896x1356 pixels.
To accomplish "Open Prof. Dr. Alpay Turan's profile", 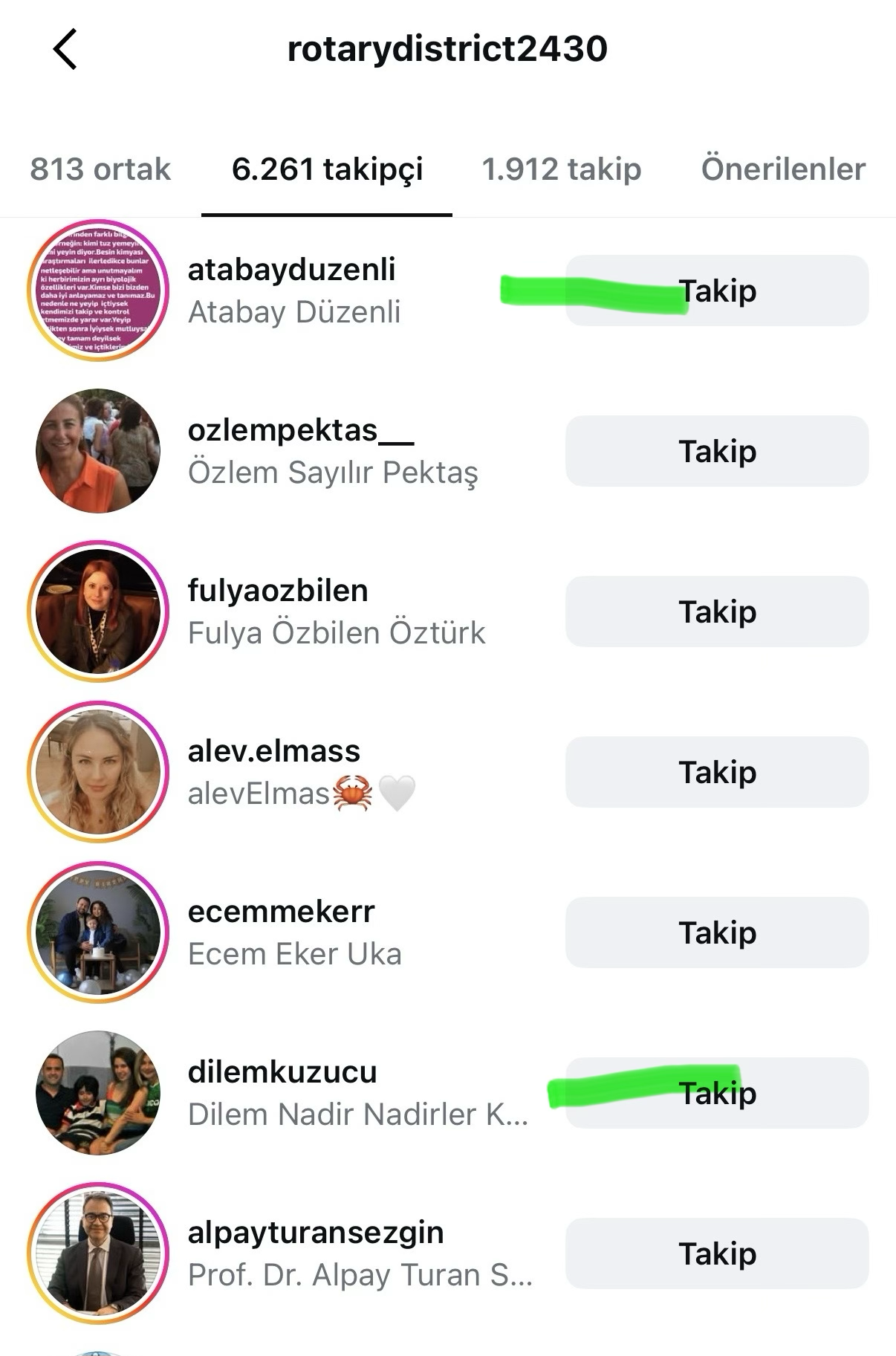I will (360, 1275).
